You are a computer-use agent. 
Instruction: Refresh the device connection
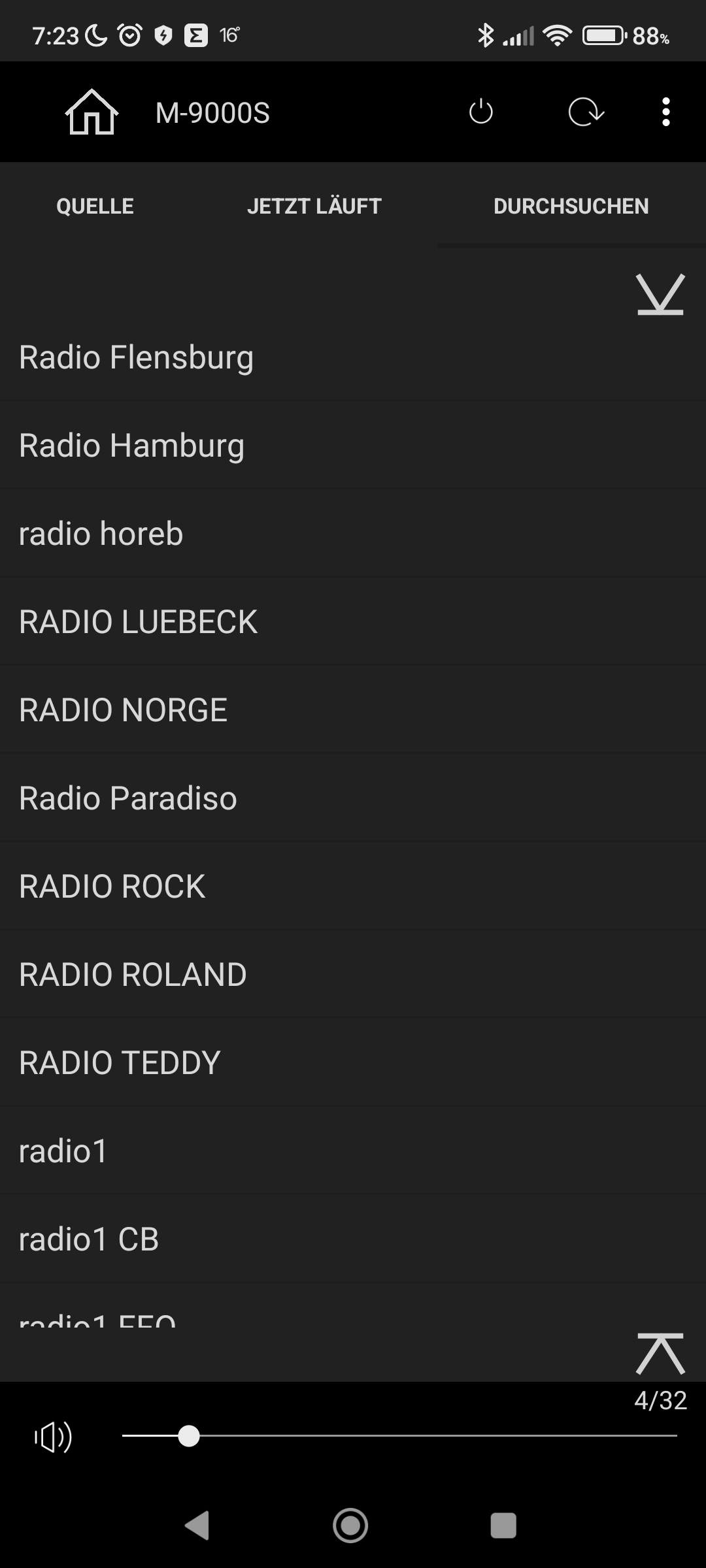[586, 112]
